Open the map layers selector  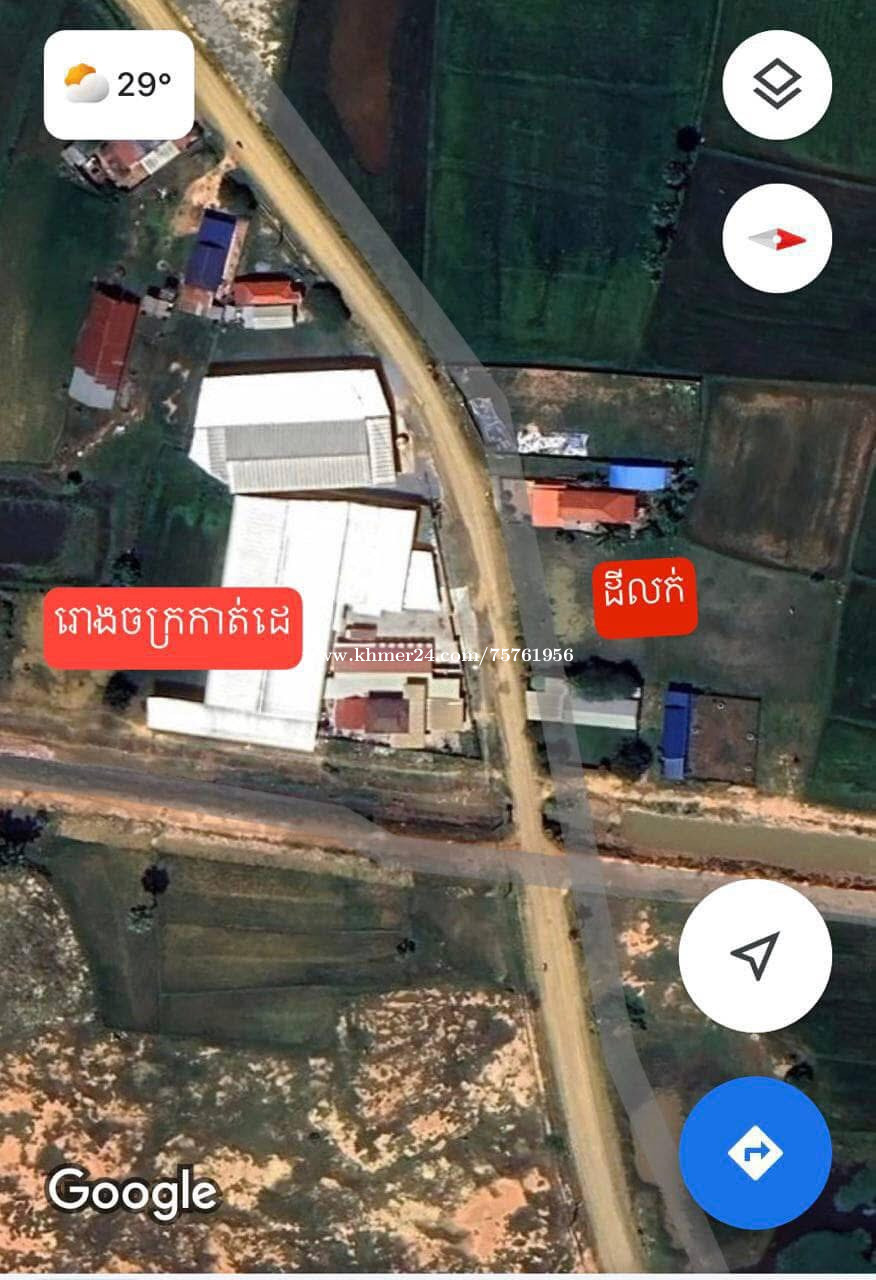point(777,85)
